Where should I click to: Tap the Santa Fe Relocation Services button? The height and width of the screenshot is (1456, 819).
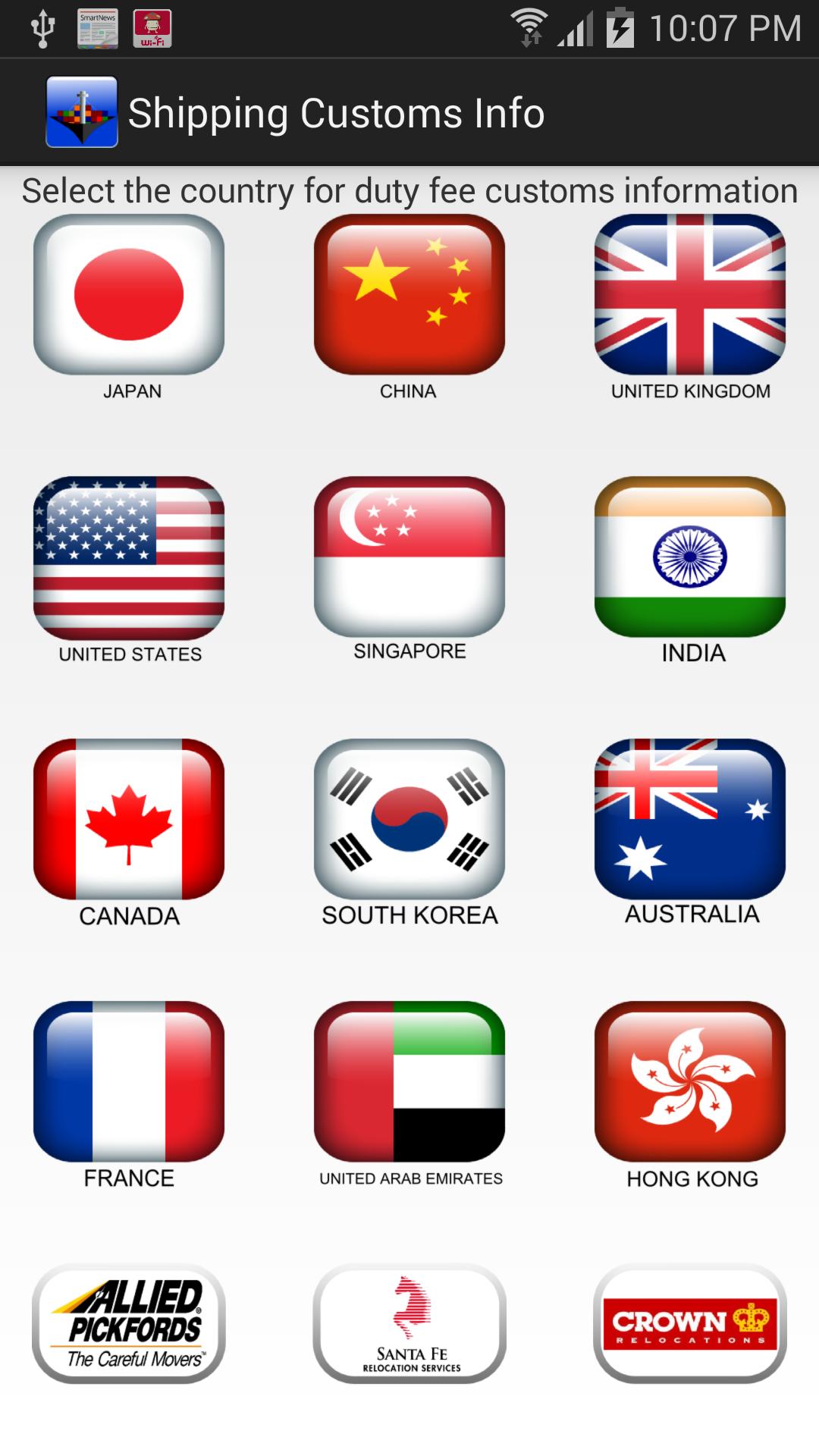[409, 1323]
